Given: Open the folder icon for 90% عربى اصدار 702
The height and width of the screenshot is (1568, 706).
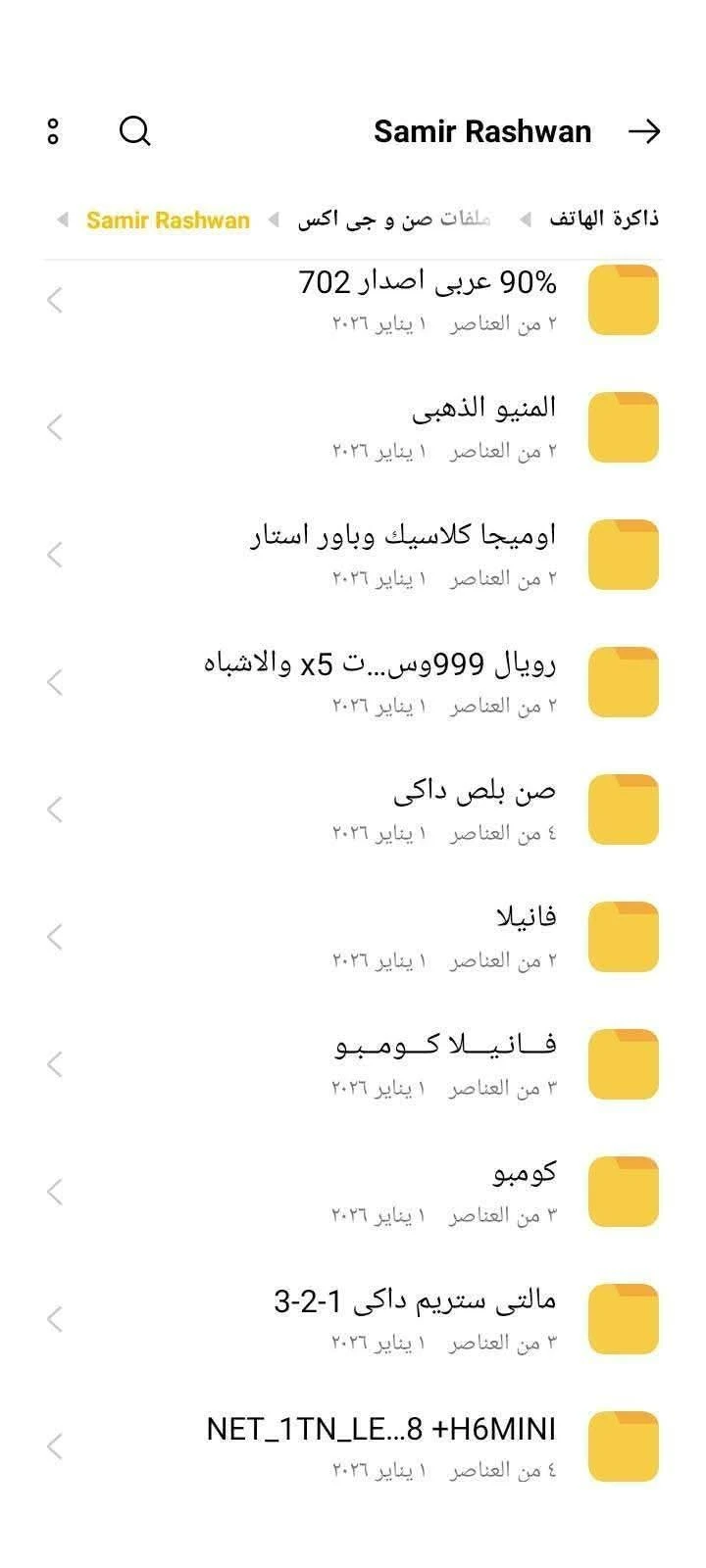Looking at the screenshot, I should click(624, 299).
